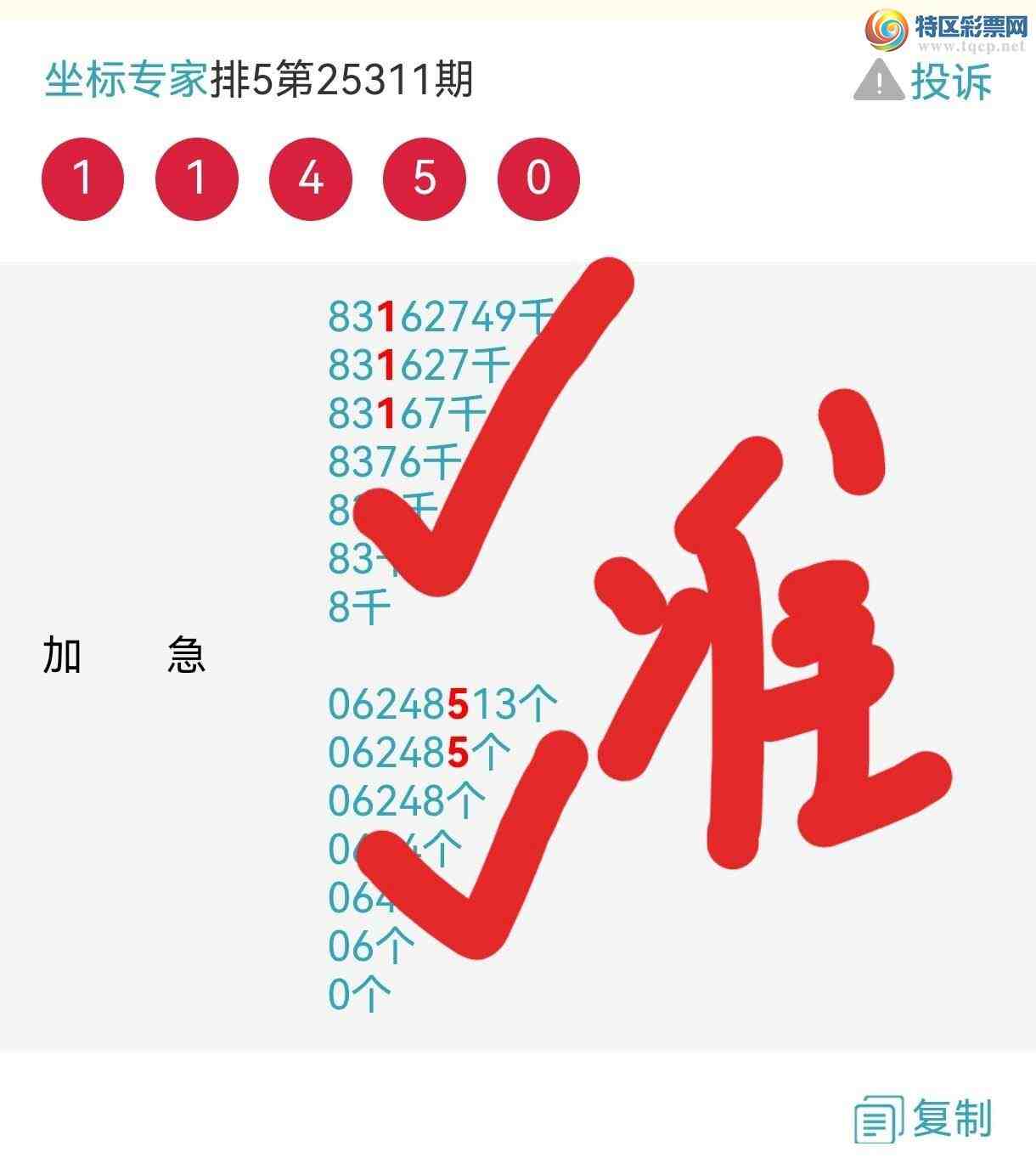Select the red ball showing number 4

(x=312, y=179)
